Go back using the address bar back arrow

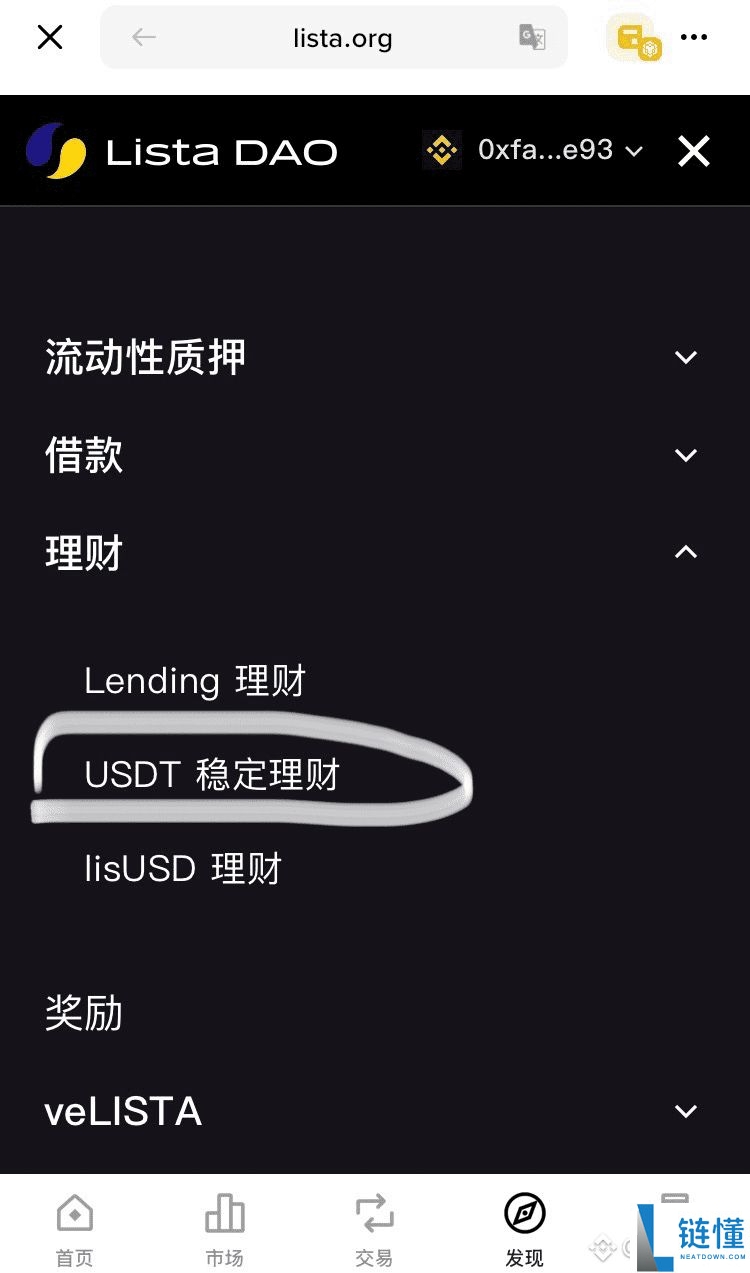(x=143, y=37)
